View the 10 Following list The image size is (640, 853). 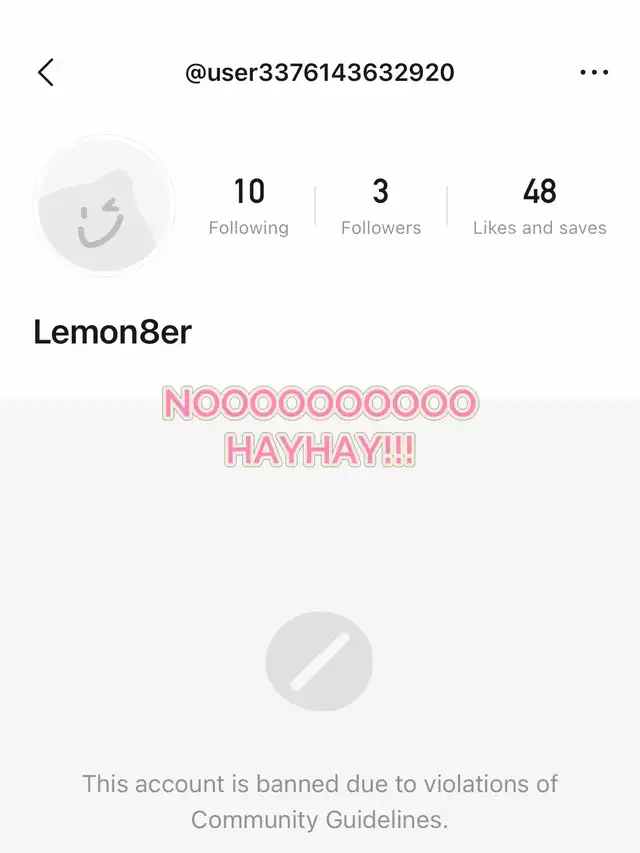248,206
